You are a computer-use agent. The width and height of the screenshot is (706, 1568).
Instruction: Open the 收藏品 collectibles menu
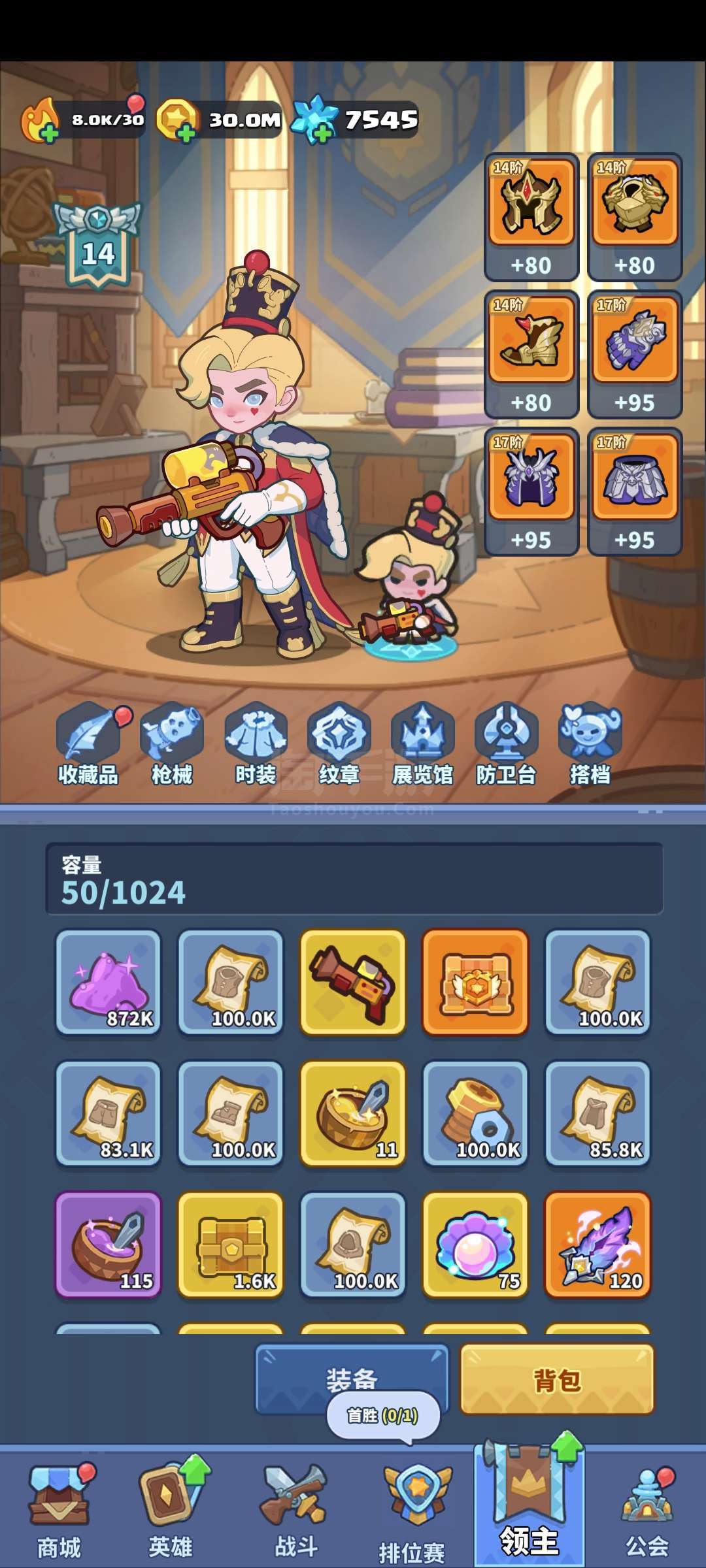pyautogui.click(x=88, y=745)
